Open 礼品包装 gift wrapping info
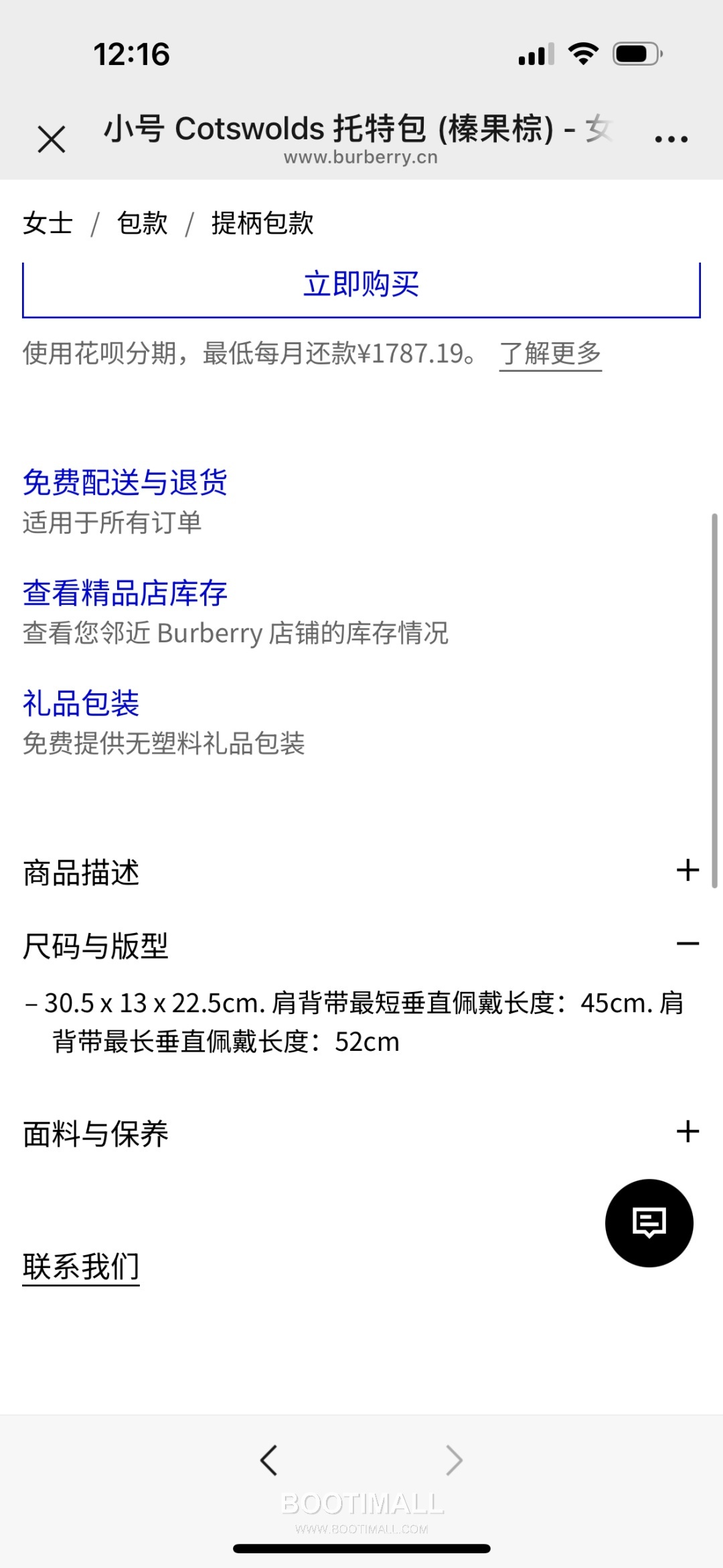The width and height of the screenshot is (723, 1568). pos(81,704)
